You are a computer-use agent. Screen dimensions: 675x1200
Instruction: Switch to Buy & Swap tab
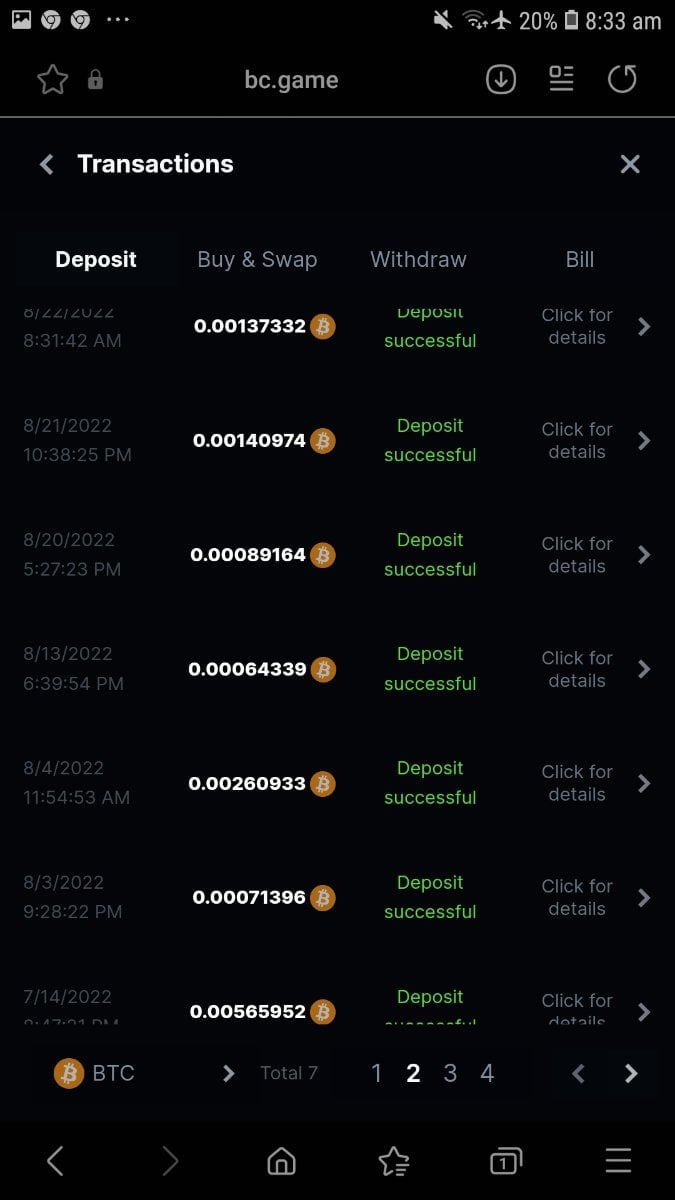click(x=257, y=260)
